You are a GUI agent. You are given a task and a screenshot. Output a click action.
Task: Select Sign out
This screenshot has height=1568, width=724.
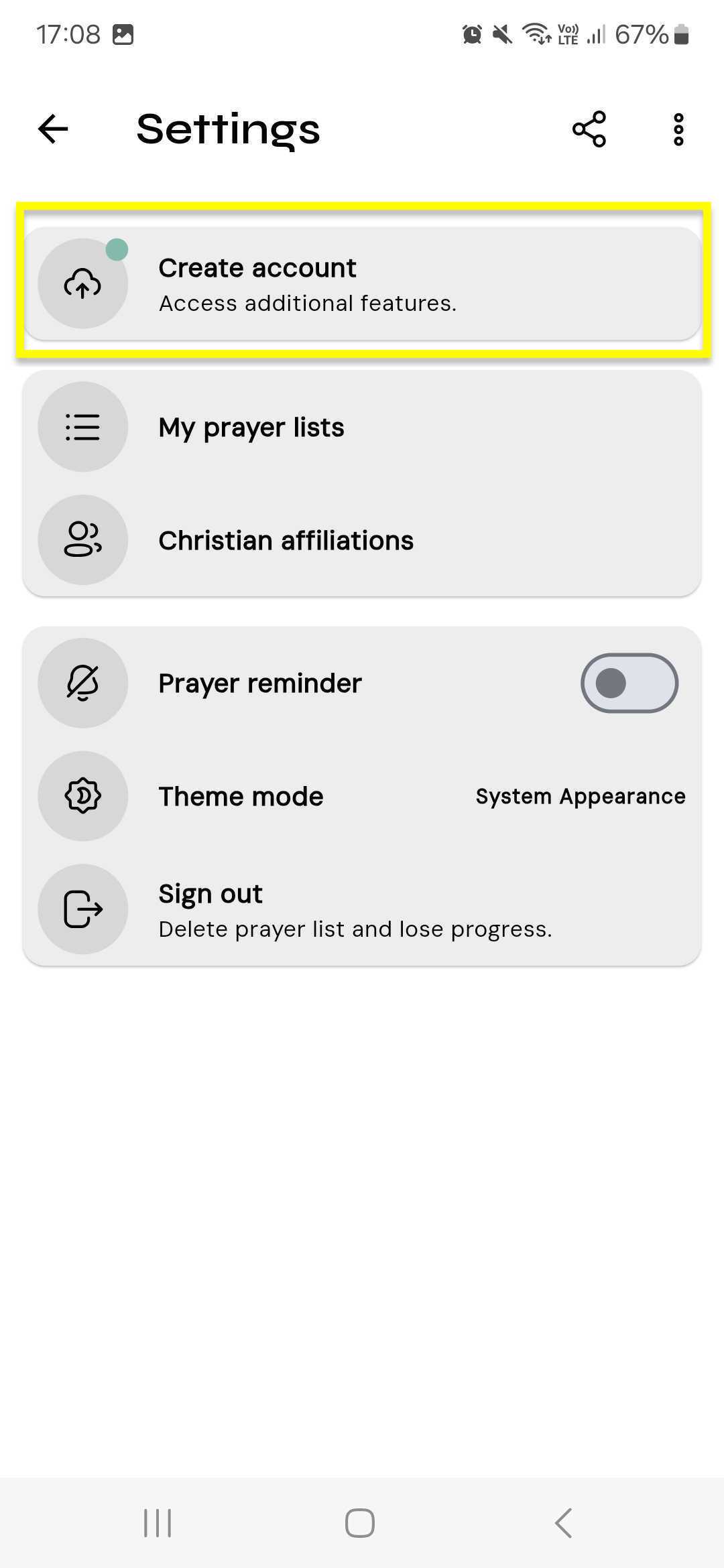click(362, 909)
